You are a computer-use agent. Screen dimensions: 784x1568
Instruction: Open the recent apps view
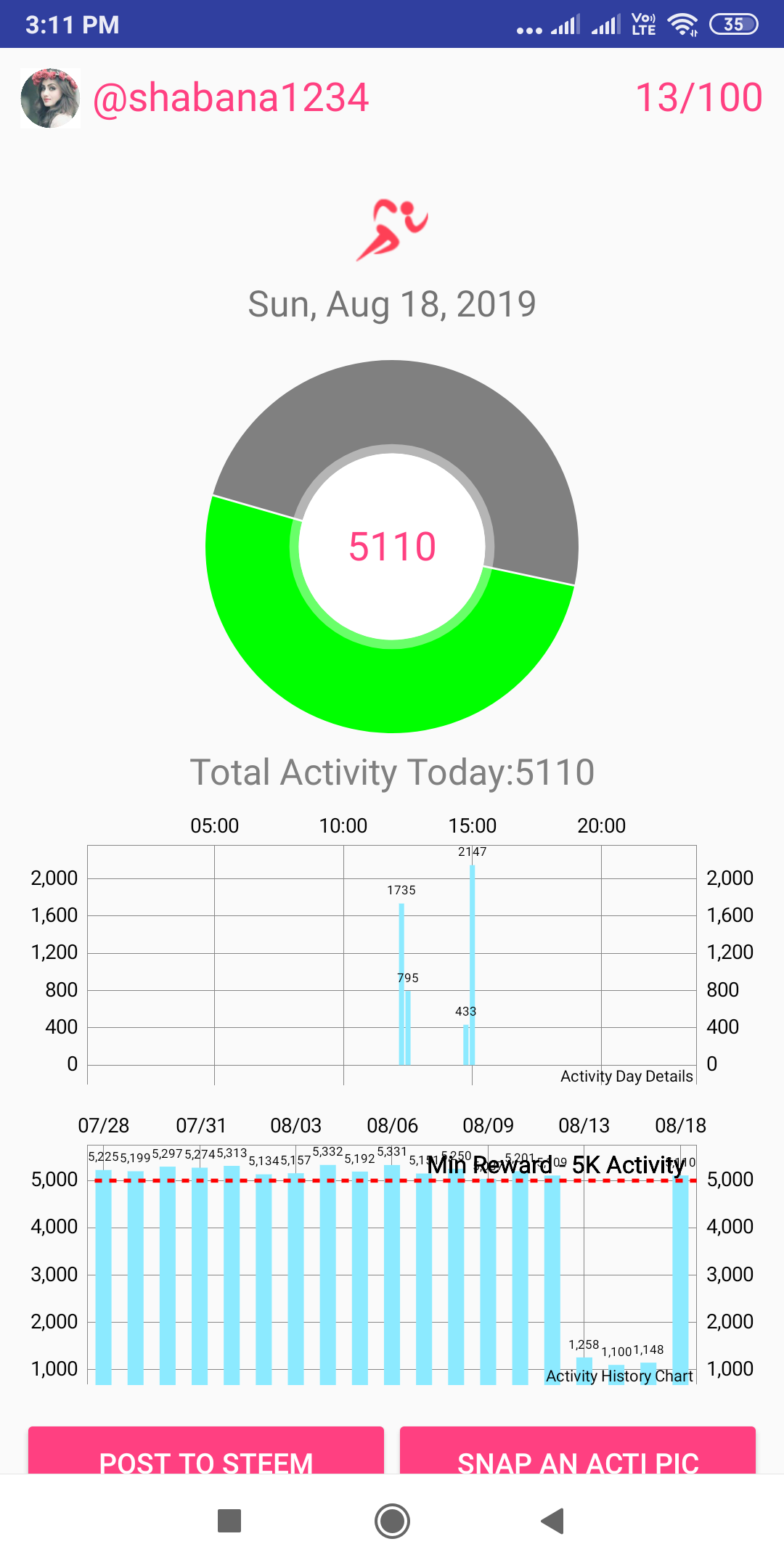click(229, 1521)
